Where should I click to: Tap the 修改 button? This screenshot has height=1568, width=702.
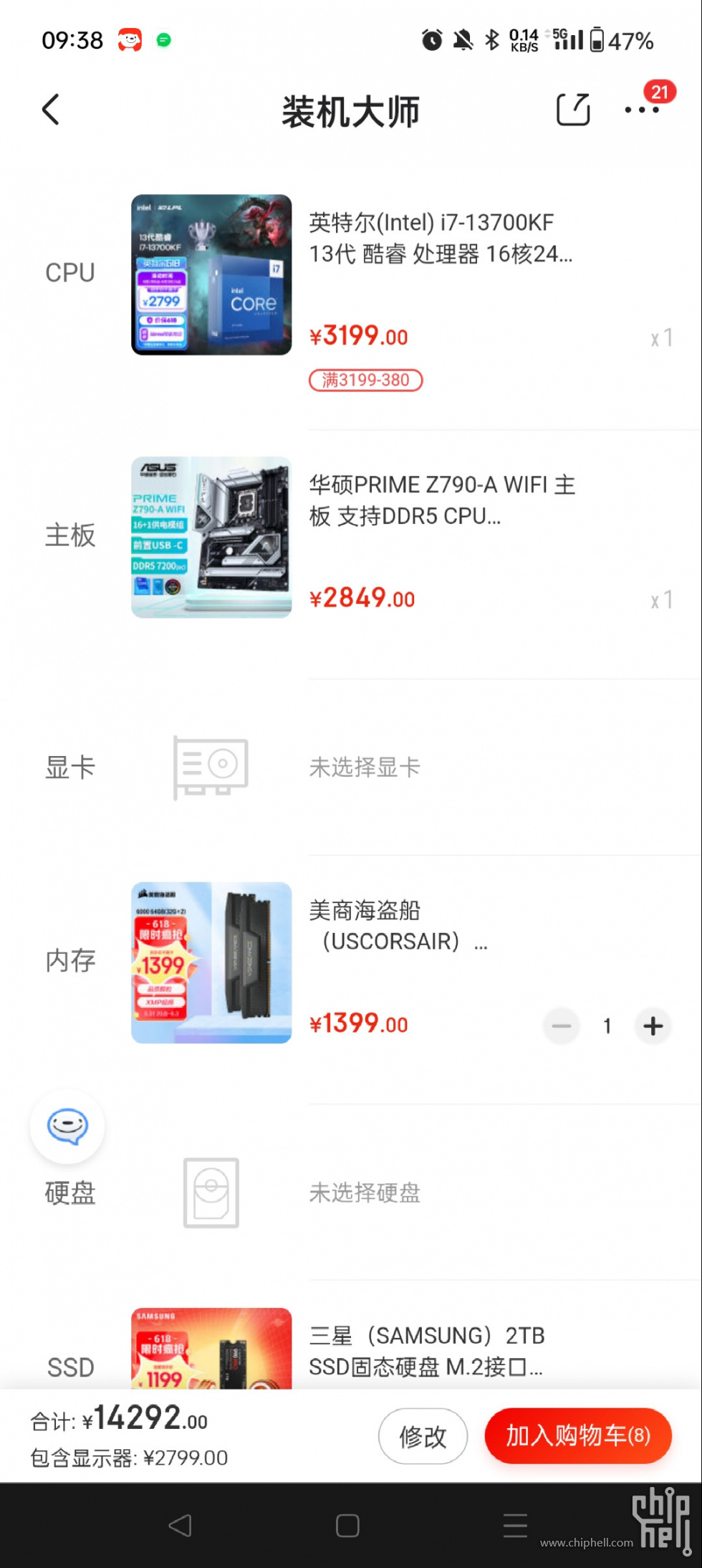coord(423,1436)
